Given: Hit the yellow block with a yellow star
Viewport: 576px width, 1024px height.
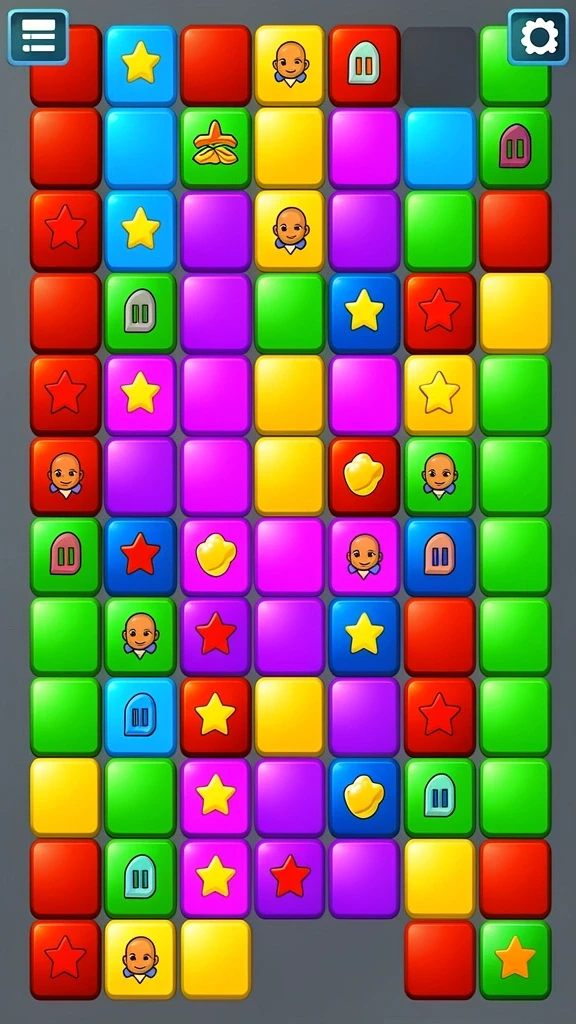Looking at the screenshot, I should [440, 394].
